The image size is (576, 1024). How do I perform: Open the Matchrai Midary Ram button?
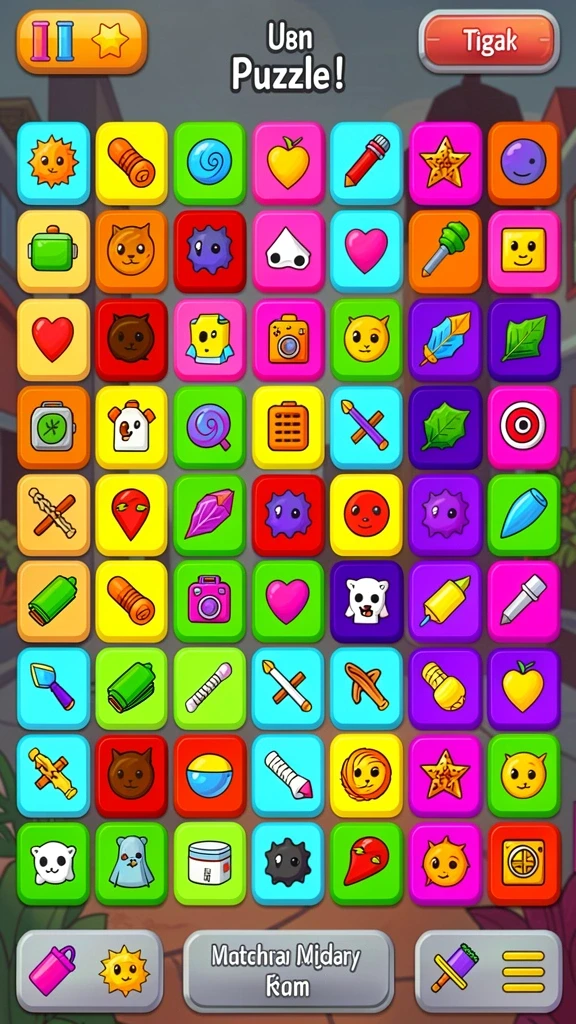[x=288, y=970]
